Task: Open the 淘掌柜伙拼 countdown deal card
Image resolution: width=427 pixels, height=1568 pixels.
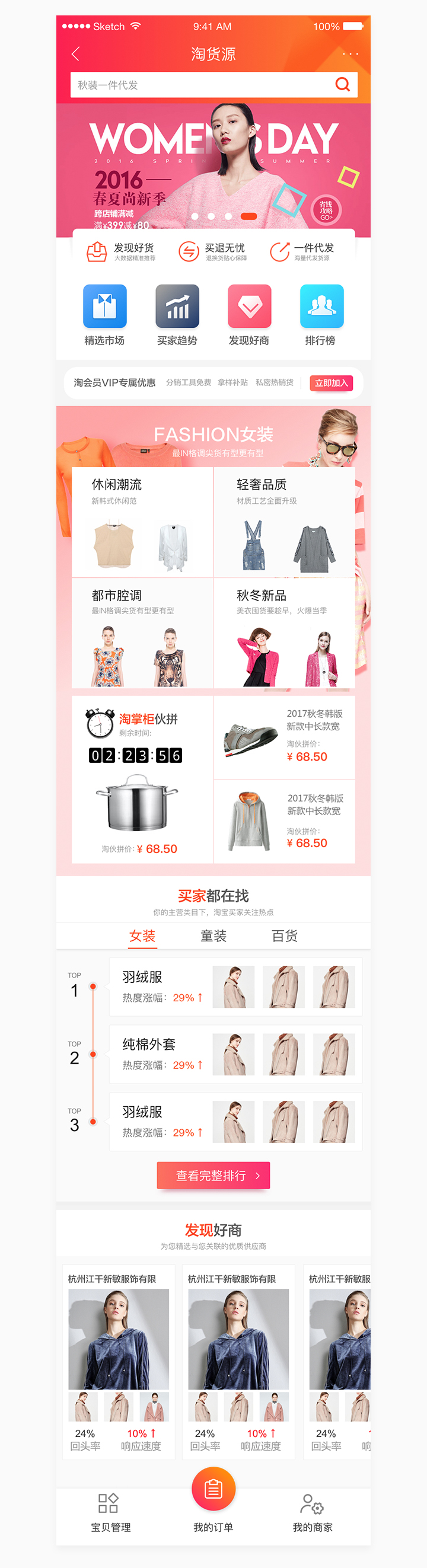Action: pos(142,780)
